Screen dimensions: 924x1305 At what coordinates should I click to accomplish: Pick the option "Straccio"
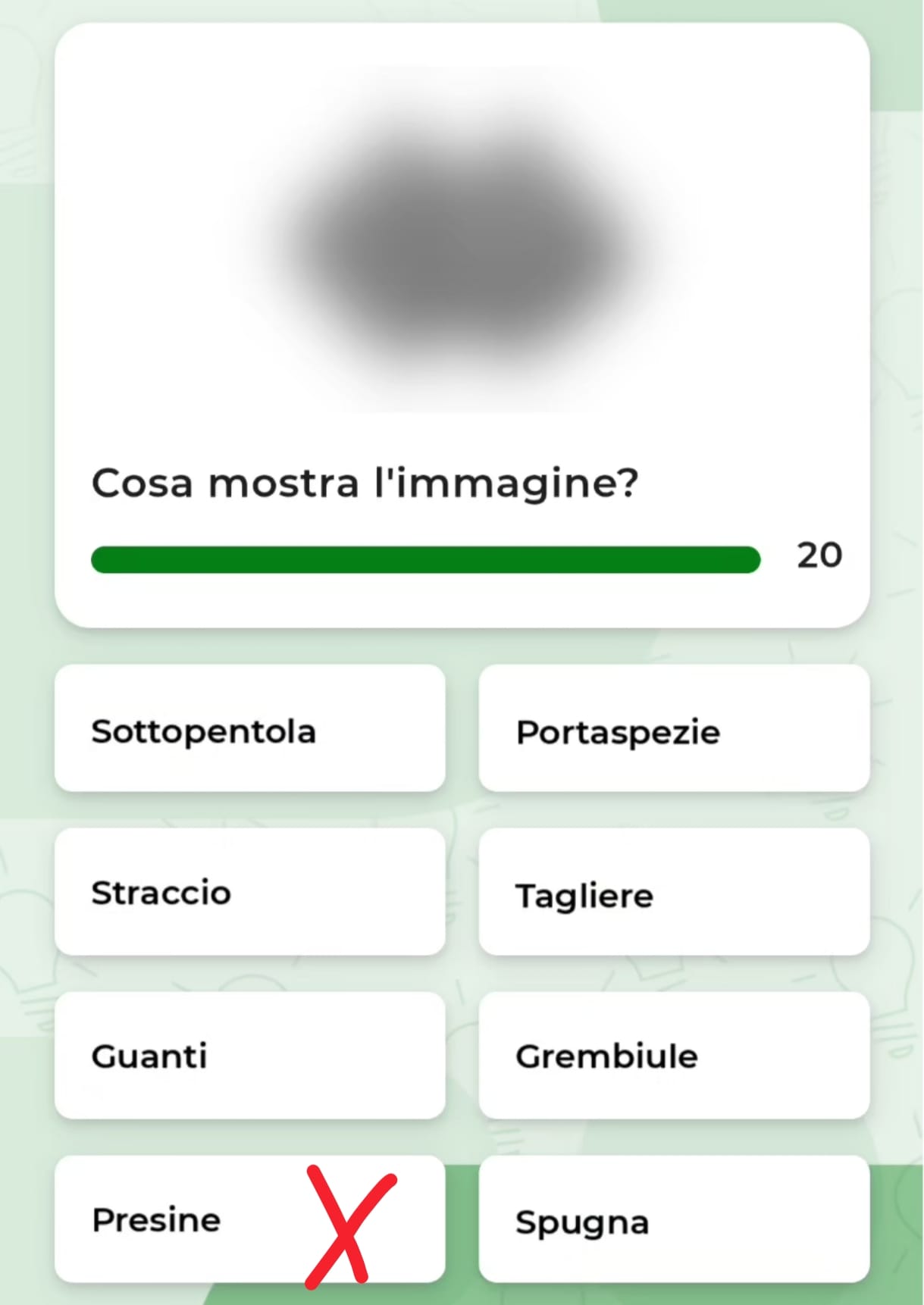(250, 892)
